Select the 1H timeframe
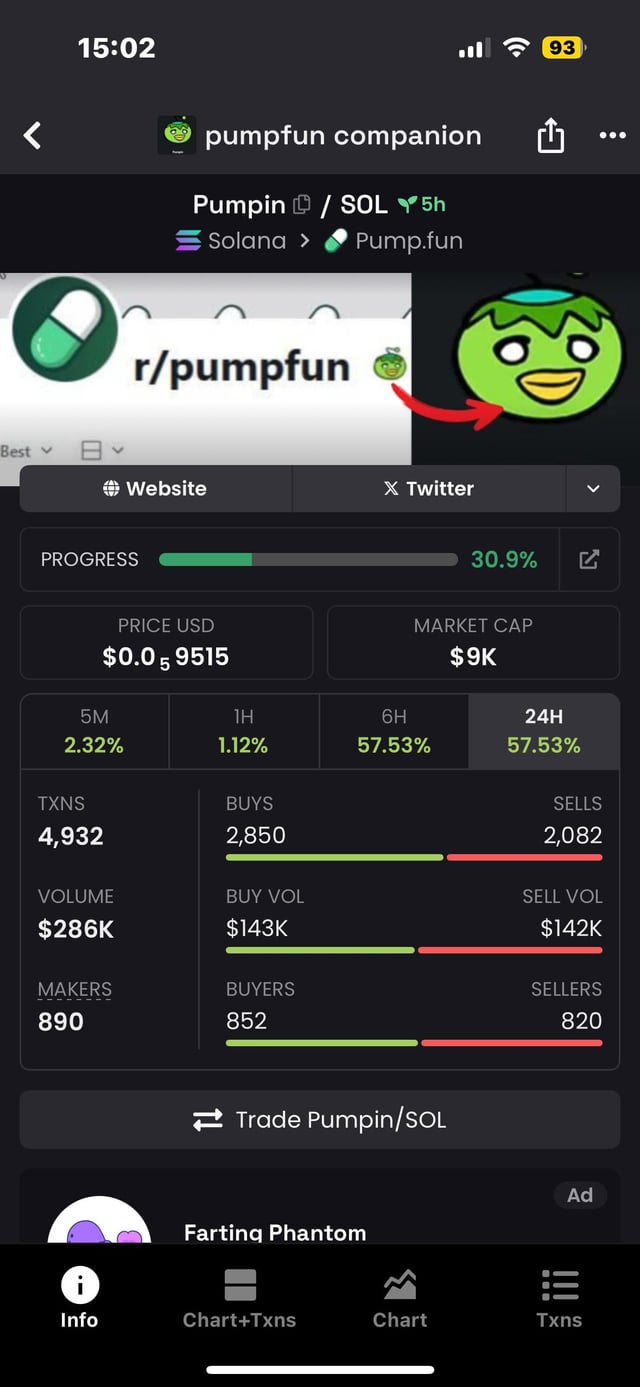640x1387 pixels. (243, 731)
